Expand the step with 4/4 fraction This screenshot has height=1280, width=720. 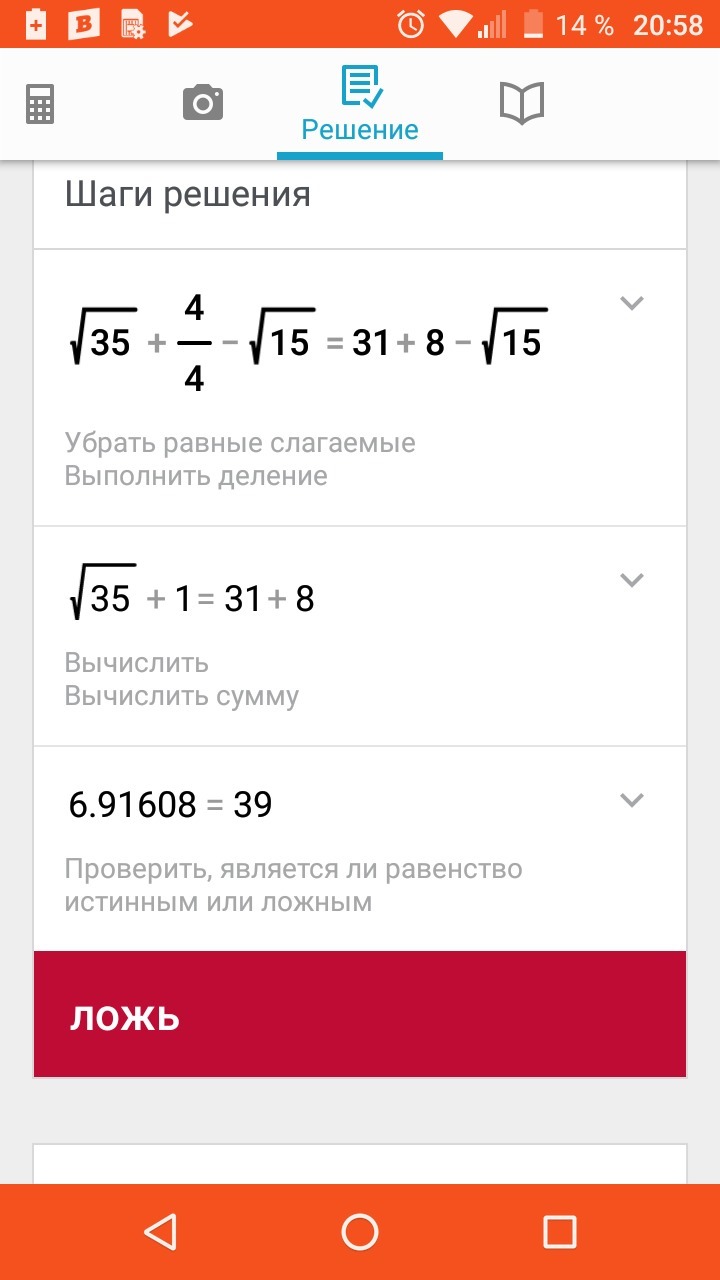[631, 303]
